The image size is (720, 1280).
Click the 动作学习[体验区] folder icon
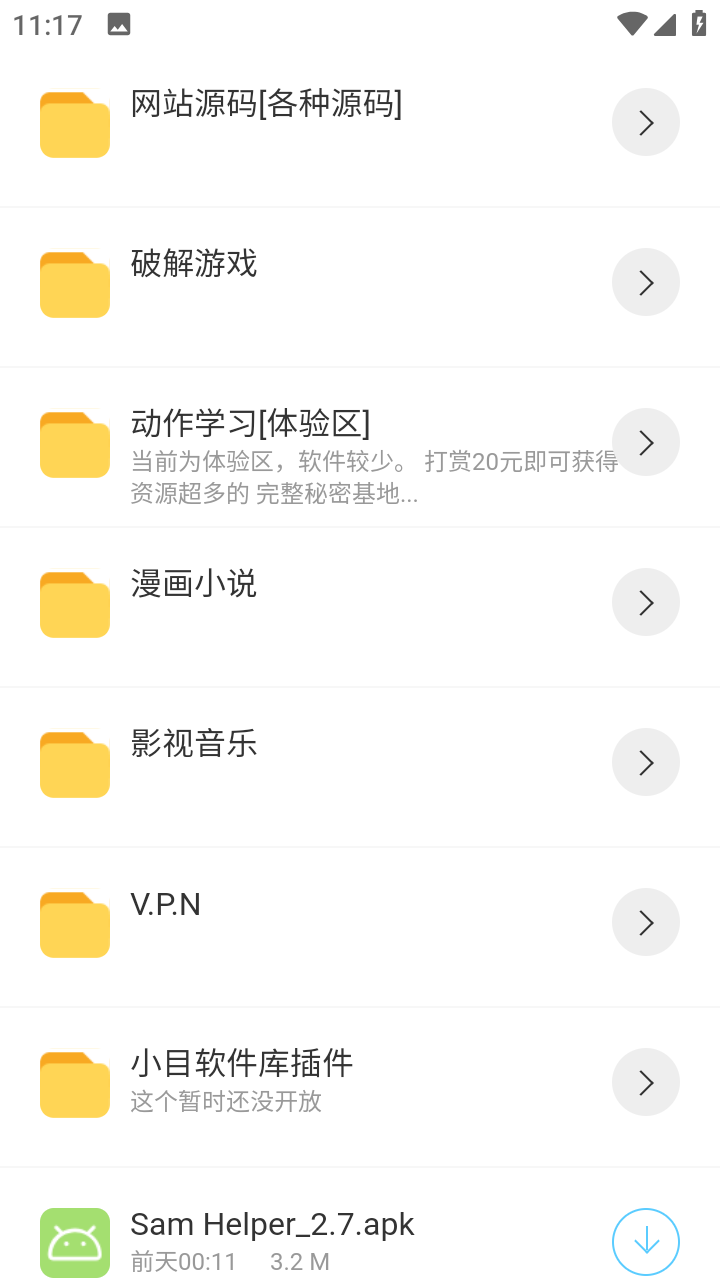(x=74, y=444)
